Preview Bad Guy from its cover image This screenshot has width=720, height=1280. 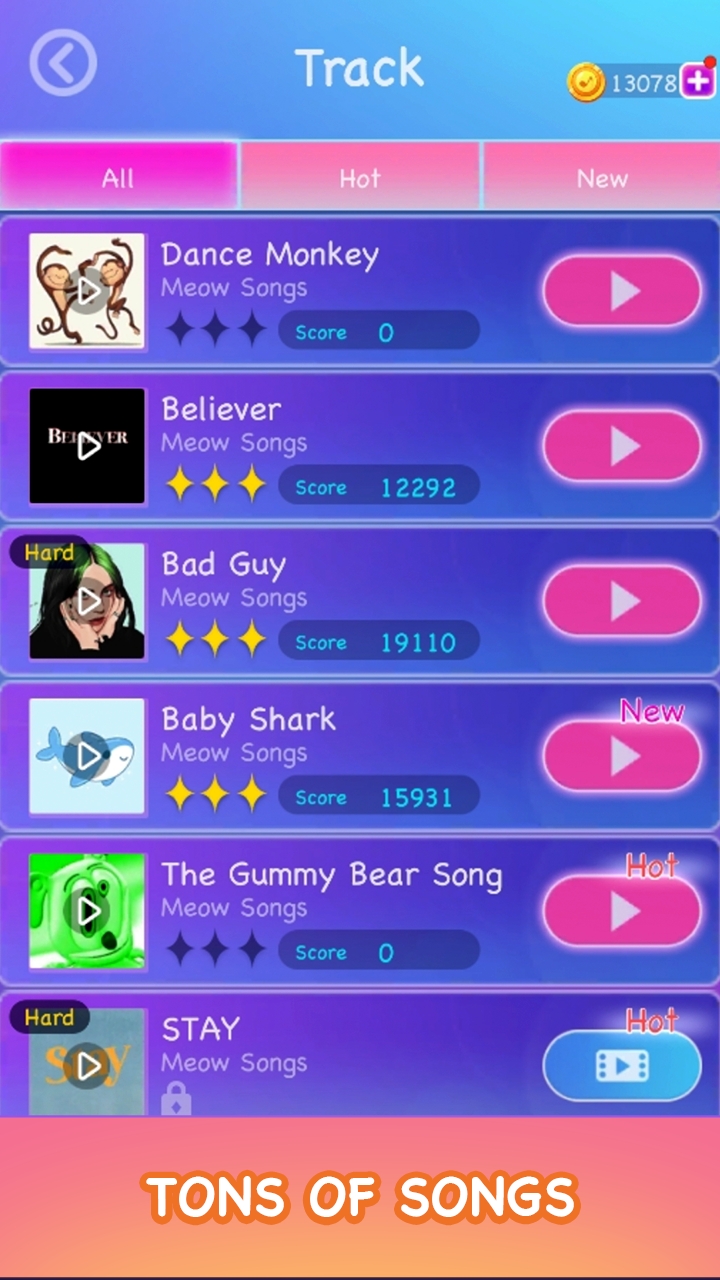[87, 601]
